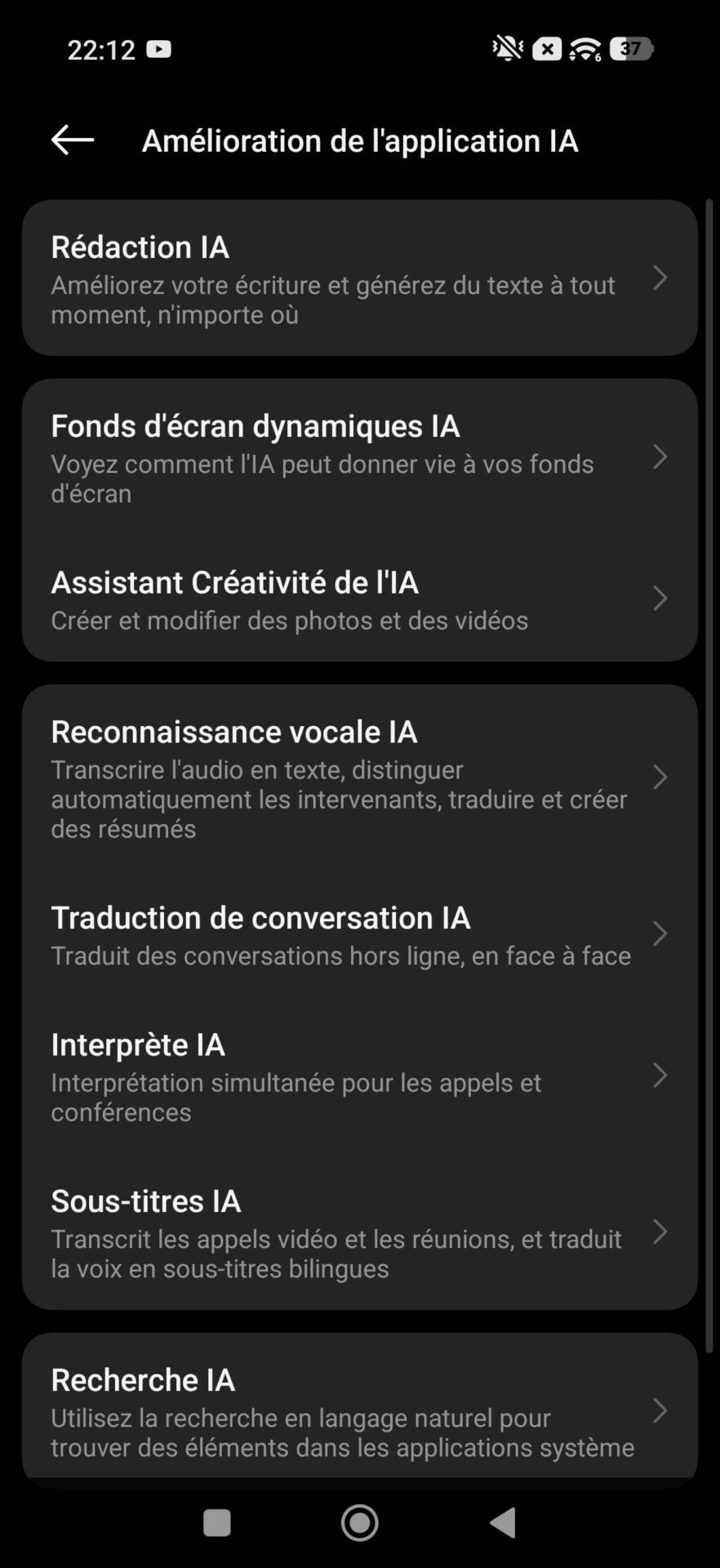Open Rédaction IA settings
The image size is (720, 1568).
(359, 278)
